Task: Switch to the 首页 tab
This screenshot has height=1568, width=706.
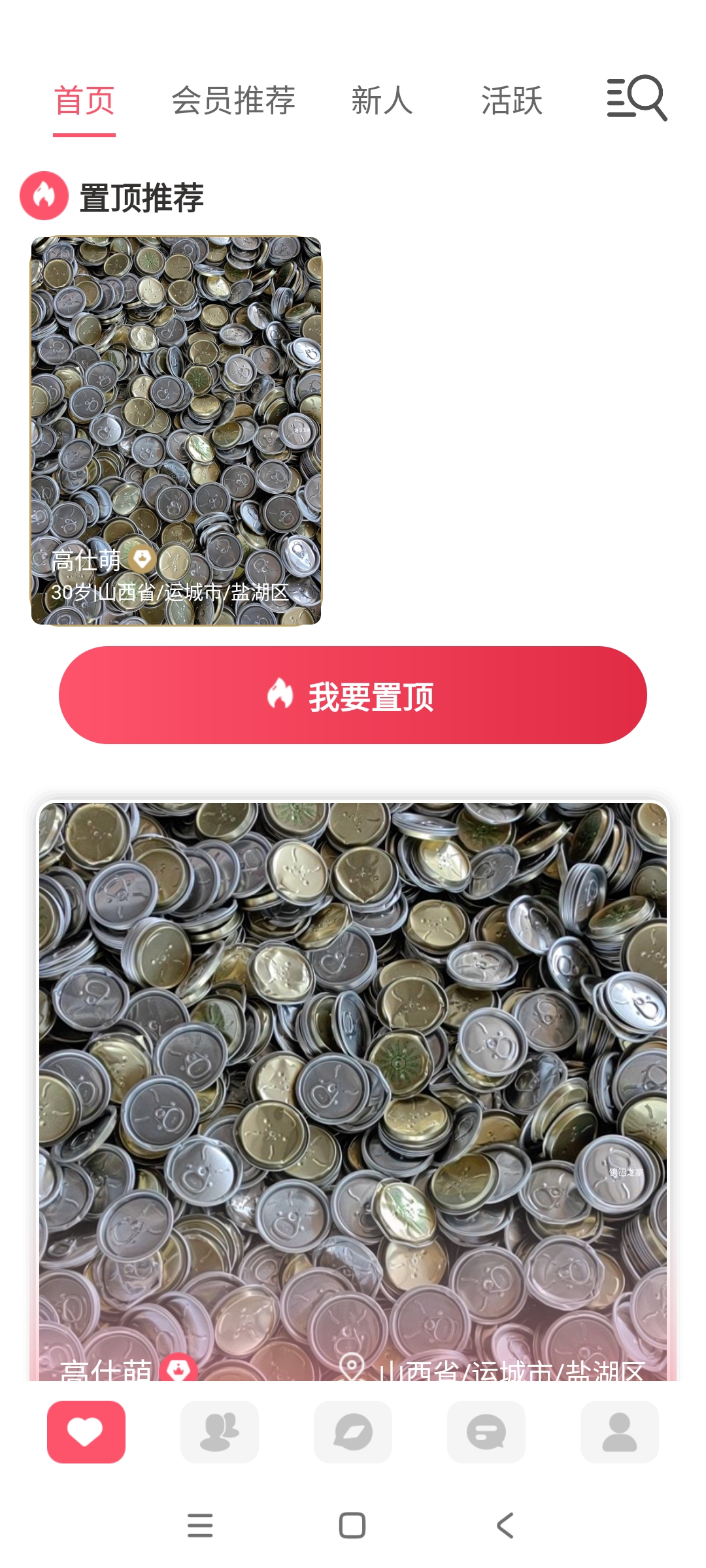Action: click(84, 101)
